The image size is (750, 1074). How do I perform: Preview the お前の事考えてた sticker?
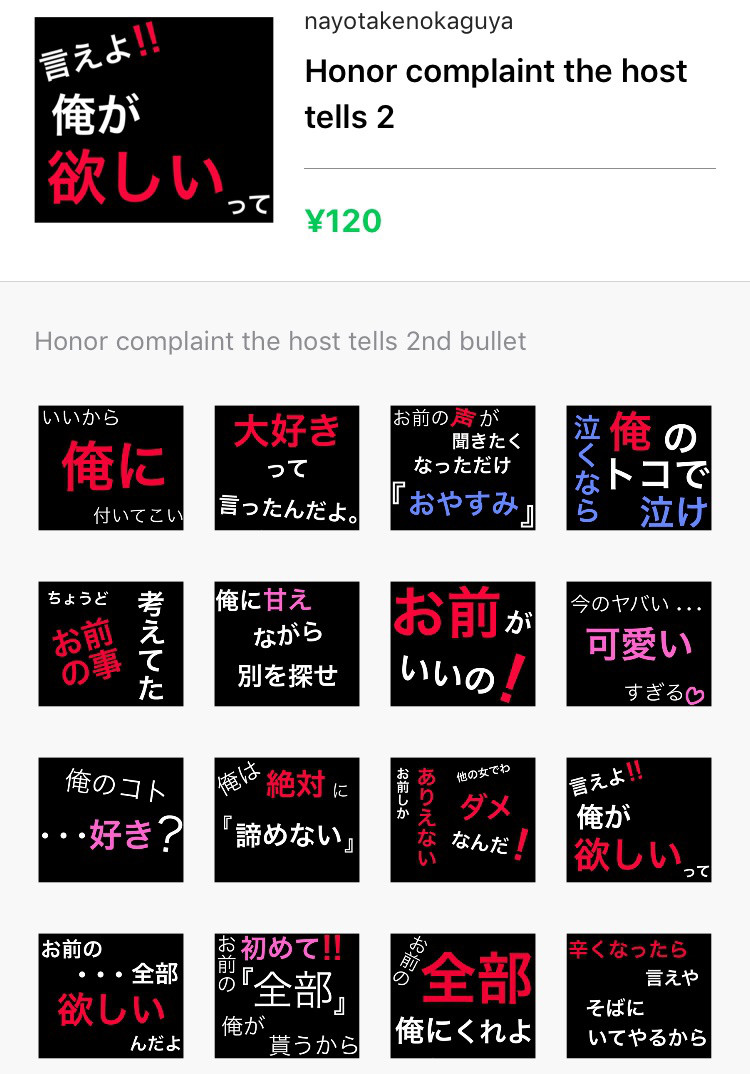pos(111,644)
